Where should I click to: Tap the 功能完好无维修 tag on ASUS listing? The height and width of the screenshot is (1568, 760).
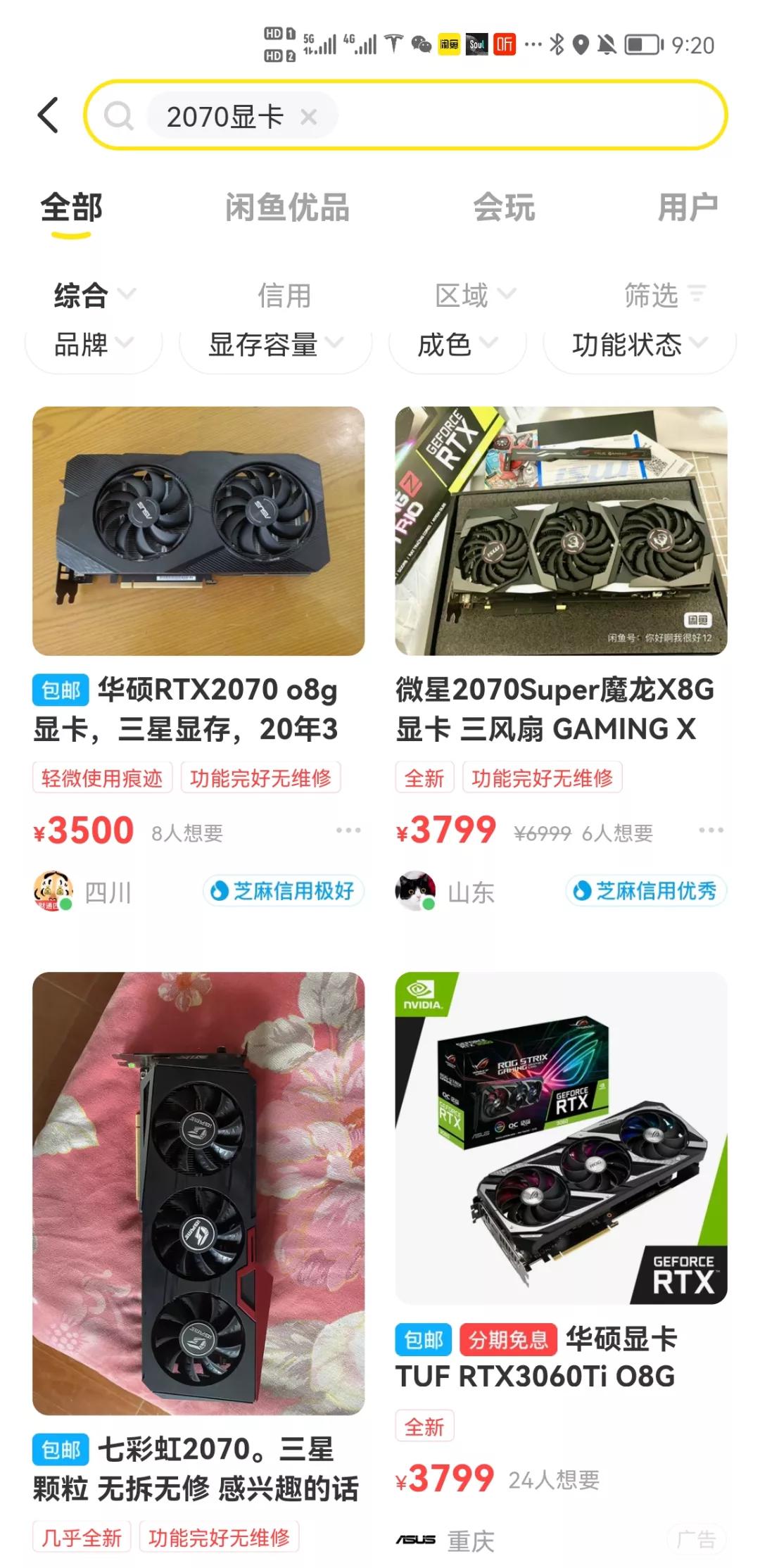pyautogui.click(x=262, y=777)
